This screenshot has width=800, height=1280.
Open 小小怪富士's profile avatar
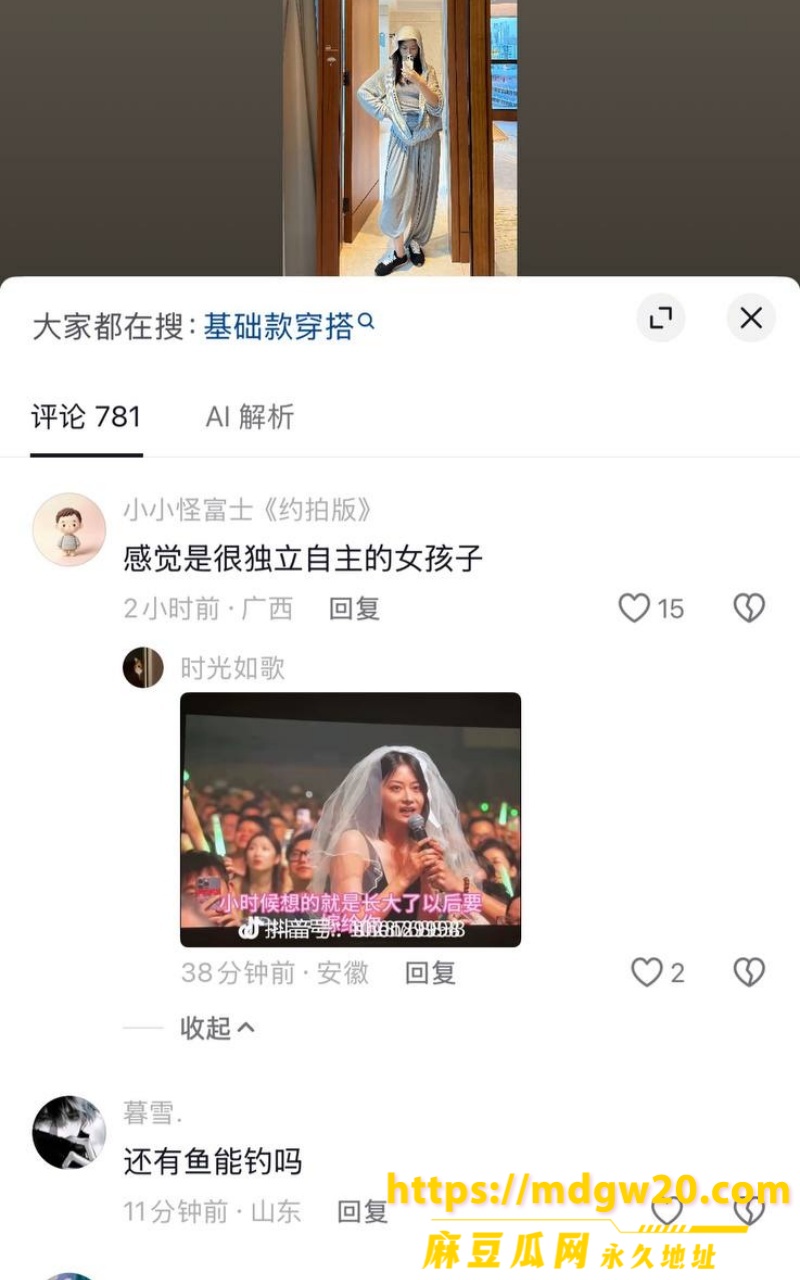pyautogui.click(x=69, y=529)
